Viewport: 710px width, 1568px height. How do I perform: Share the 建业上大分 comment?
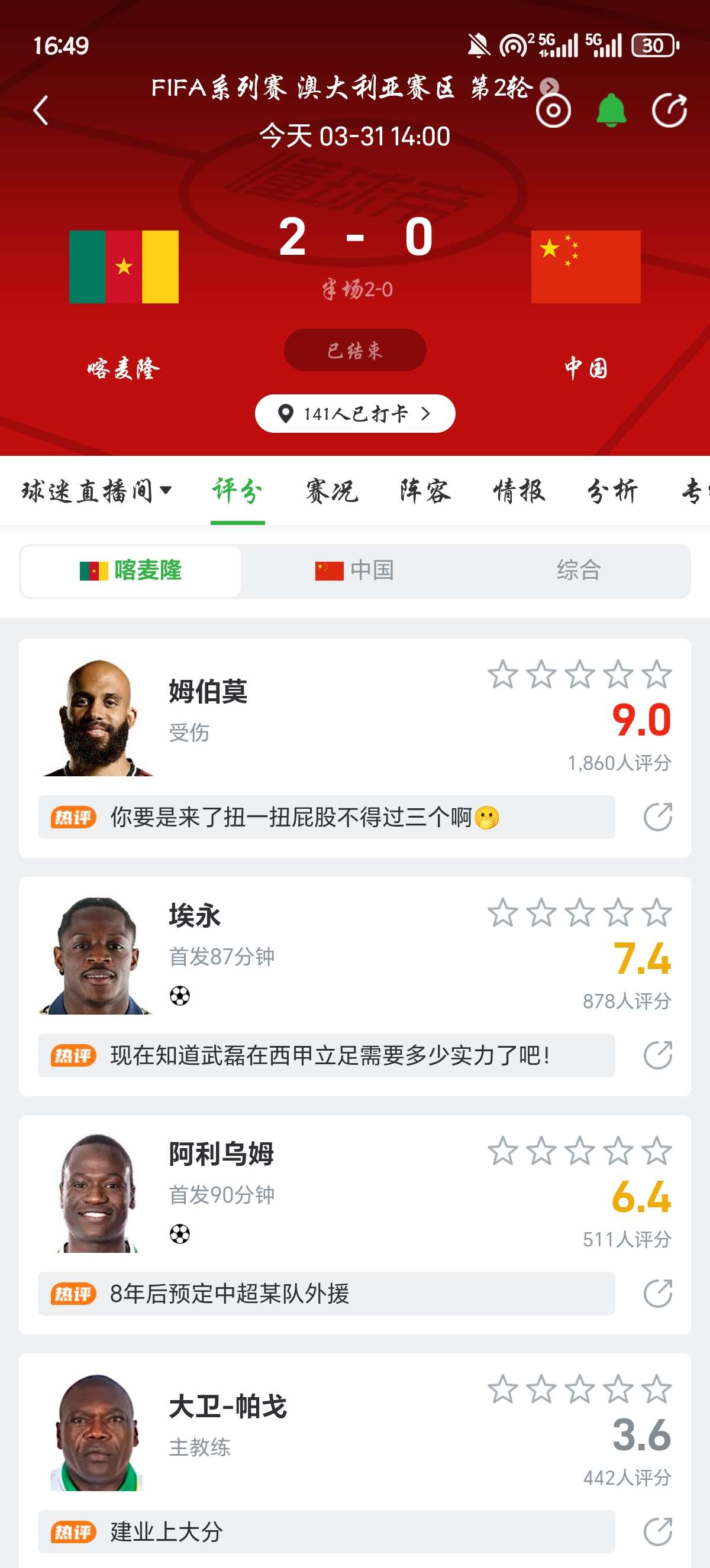click(657, 1532)
